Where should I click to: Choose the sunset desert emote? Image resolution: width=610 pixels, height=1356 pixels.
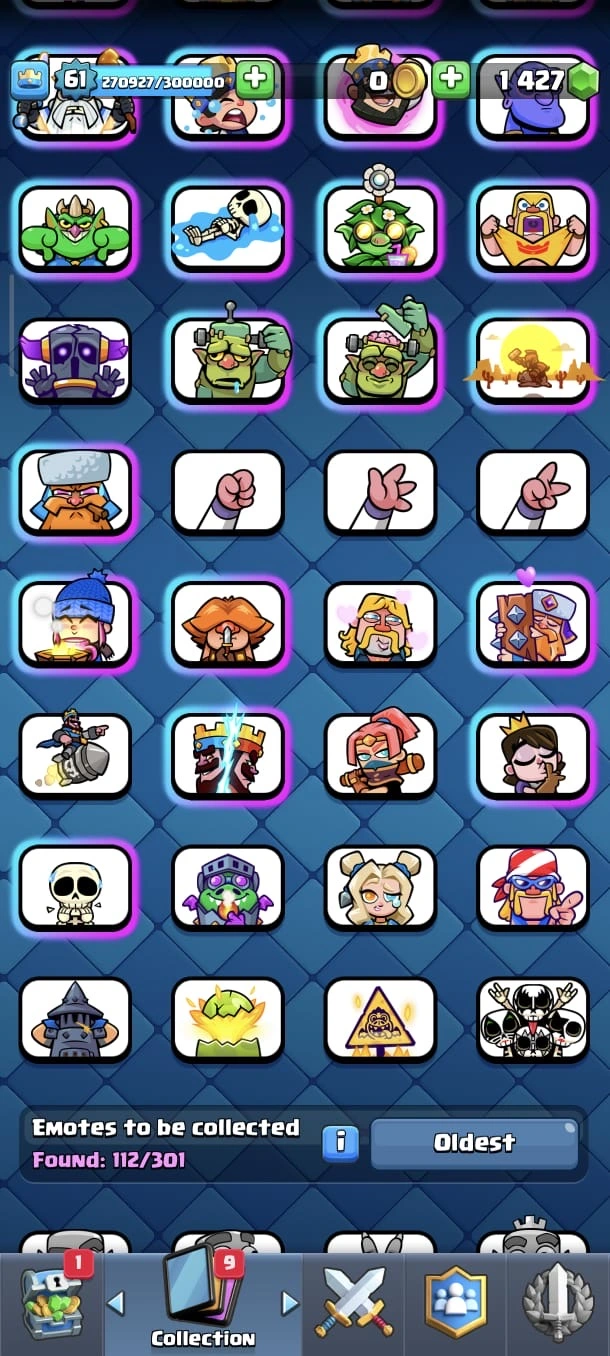click(533, 360)
